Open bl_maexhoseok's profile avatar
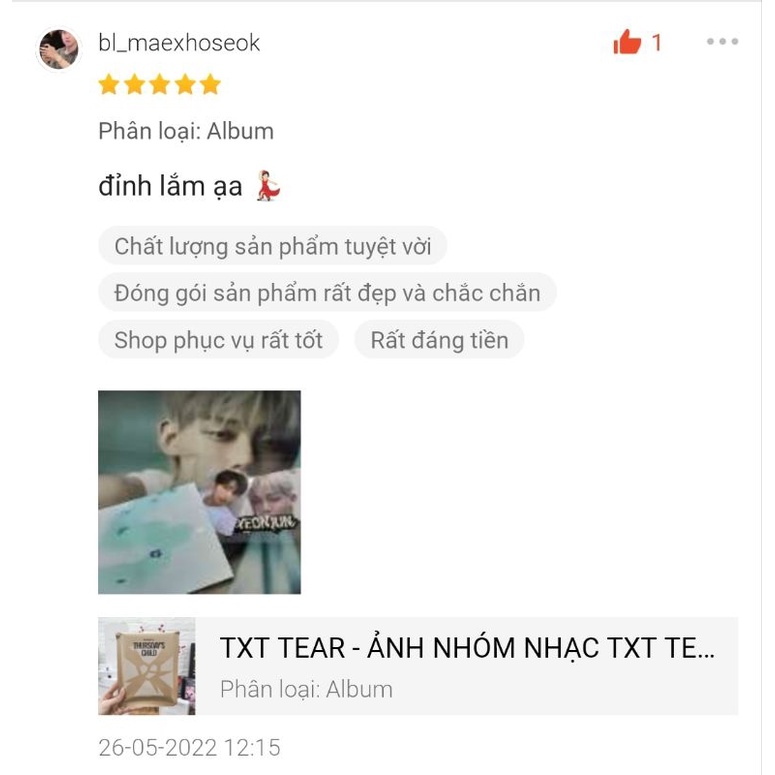 [x=58, y=49]
